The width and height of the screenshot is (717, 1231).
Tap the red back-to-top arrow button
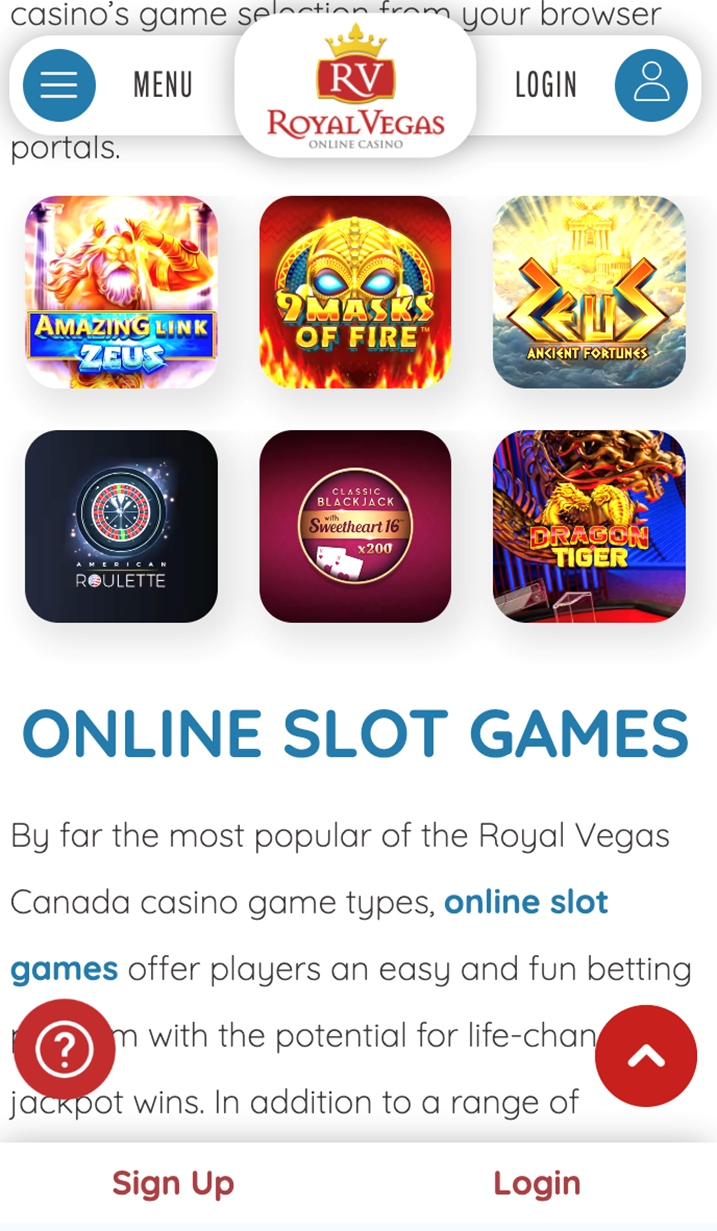coord(646,1056)
